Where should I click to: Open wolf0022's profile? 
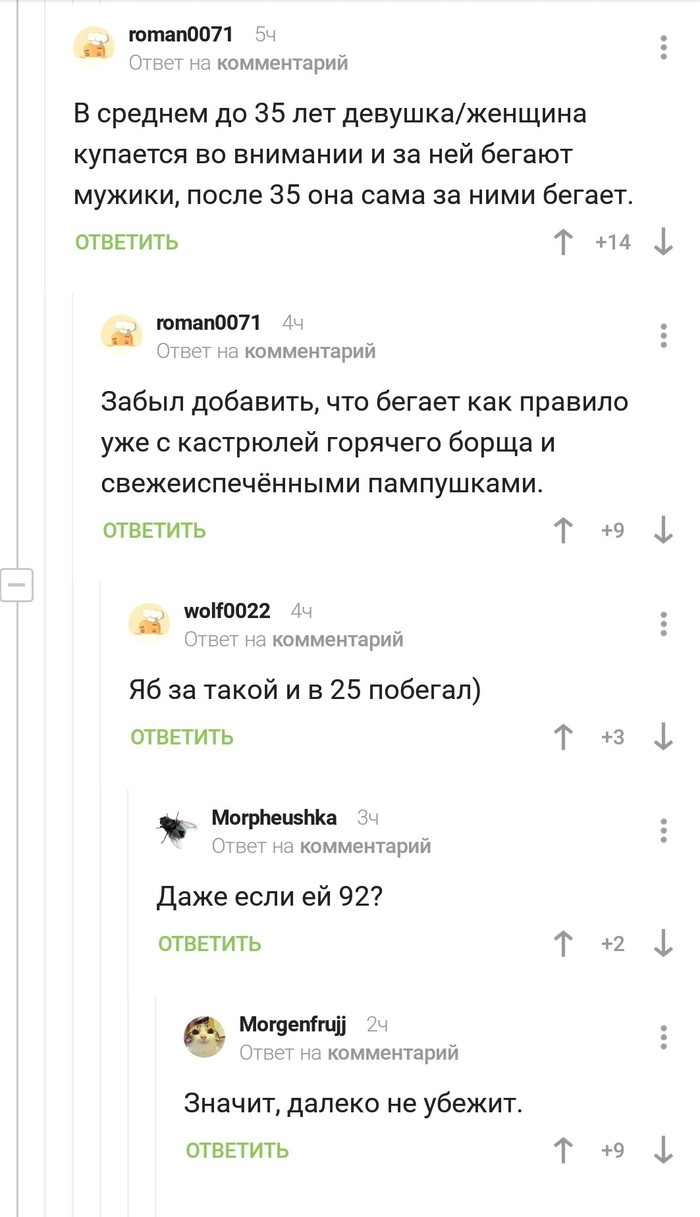(227, 611)
